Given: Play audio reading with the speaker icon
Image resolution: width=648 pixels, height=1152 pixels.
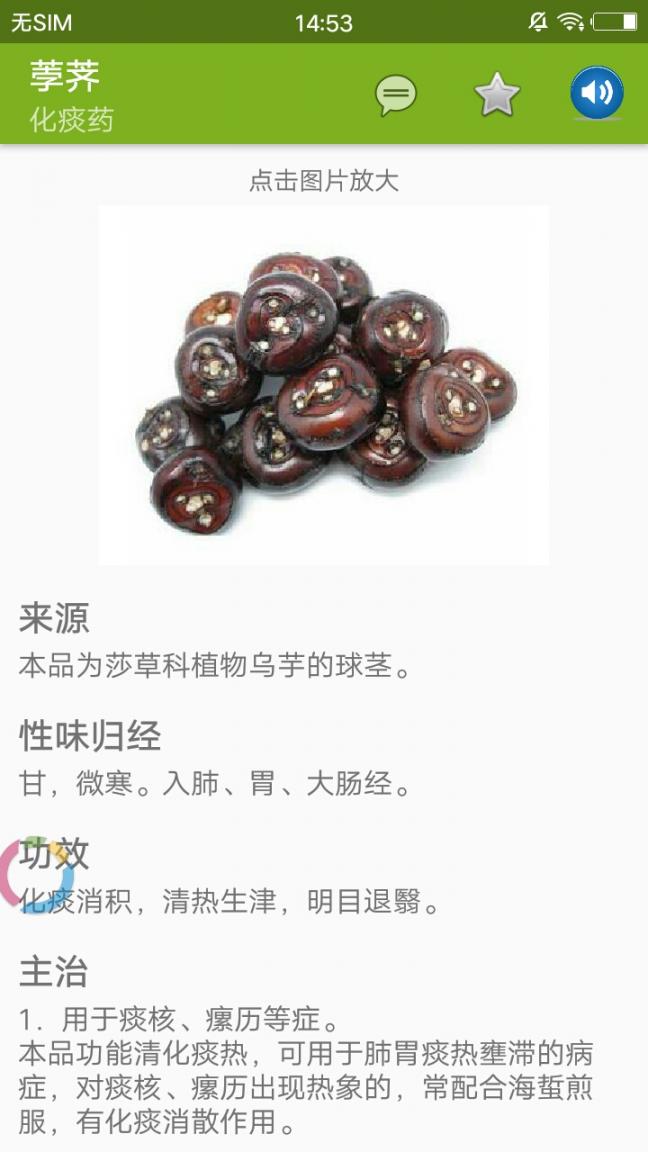Looking at the screenshot, I should click(597, 94).
